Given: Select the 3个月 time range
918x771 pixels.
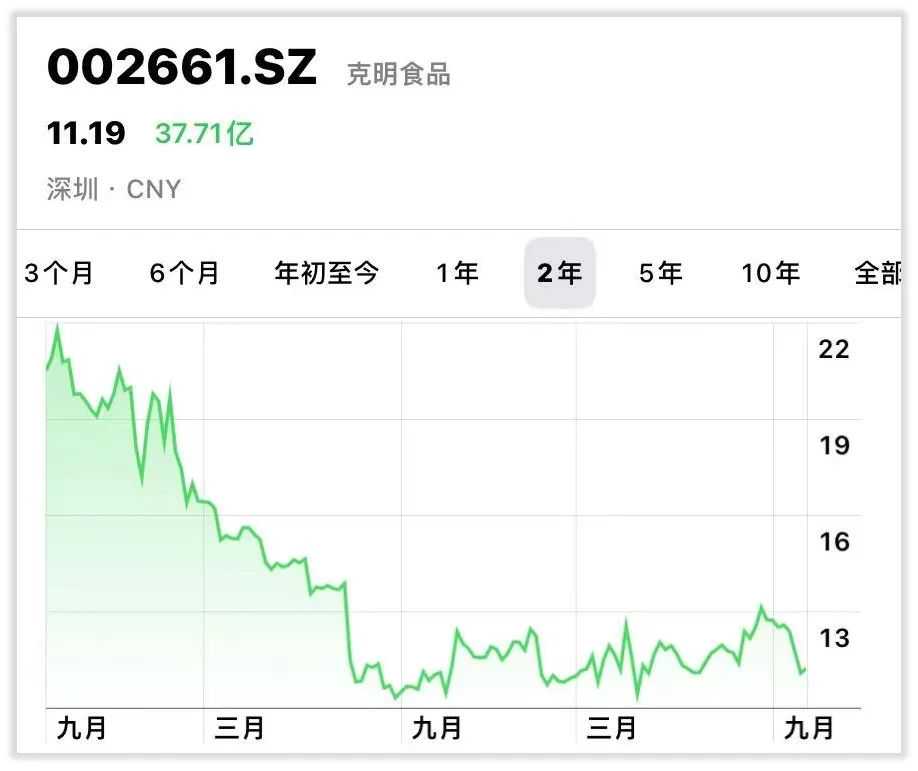Looking at the screenshot, I should click(59, 273).
